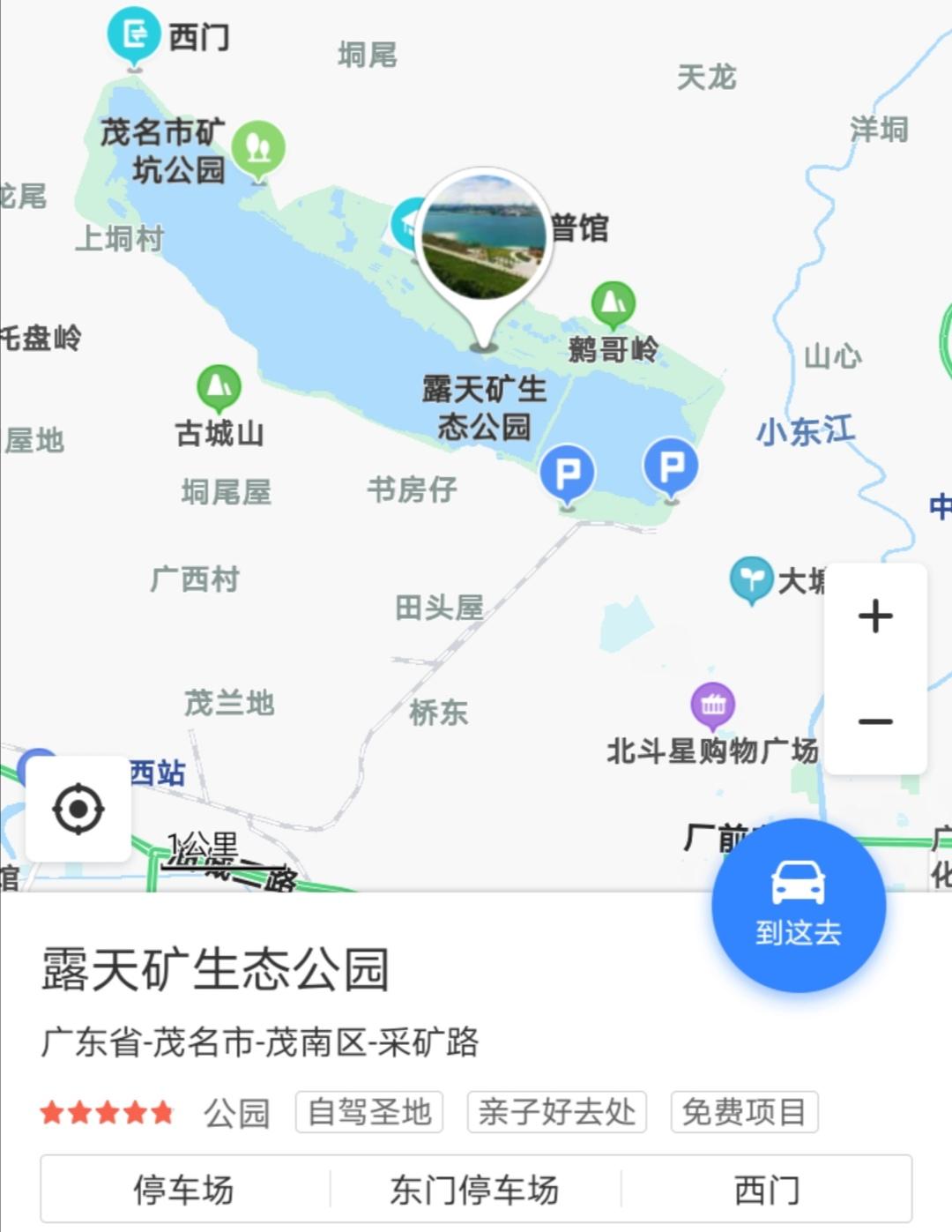Select the 停车场 shortcut
This screenshot has width=952, height=1232.
[x=184, y=1190]
